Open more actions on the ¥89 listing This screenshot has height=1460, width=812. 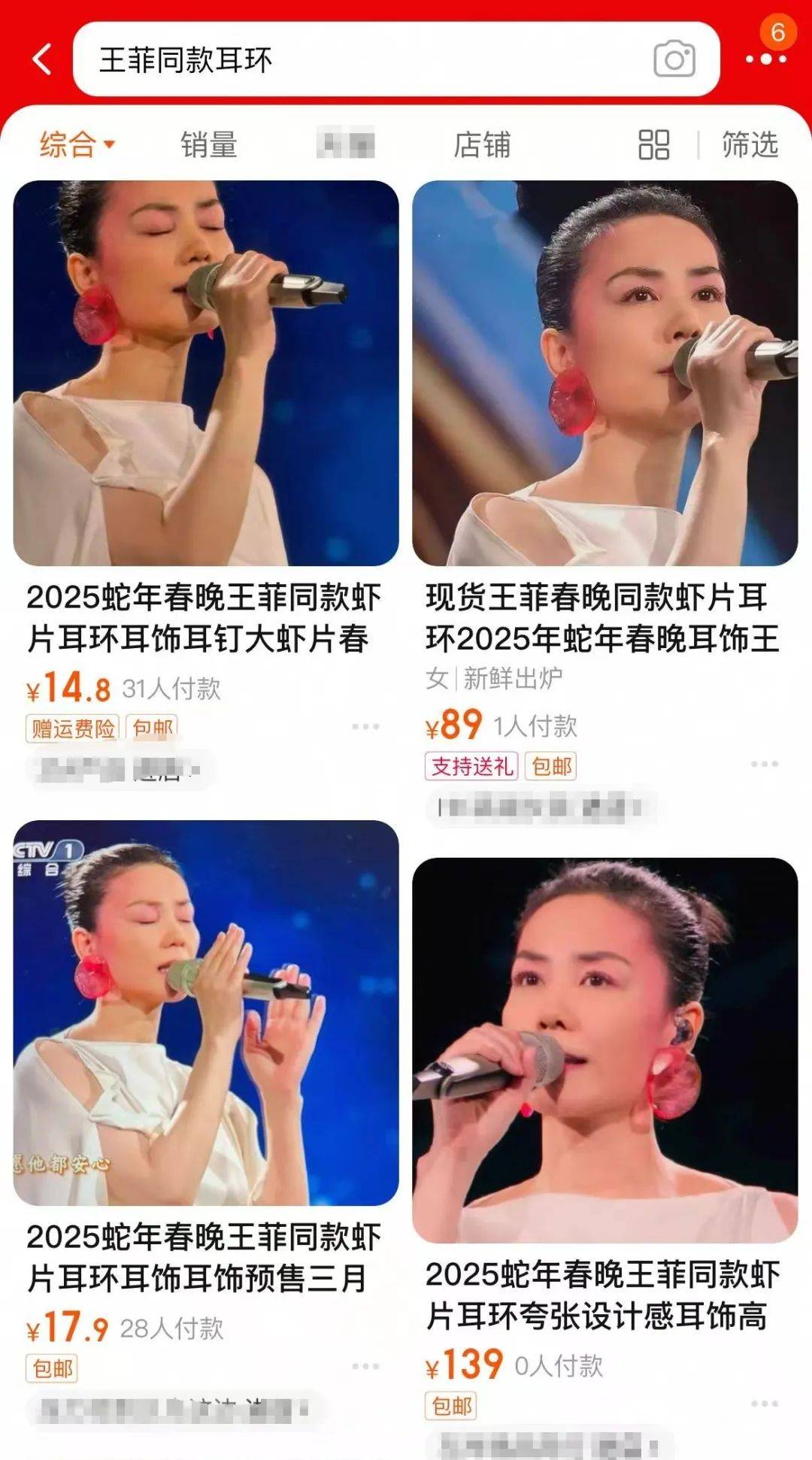760,763
